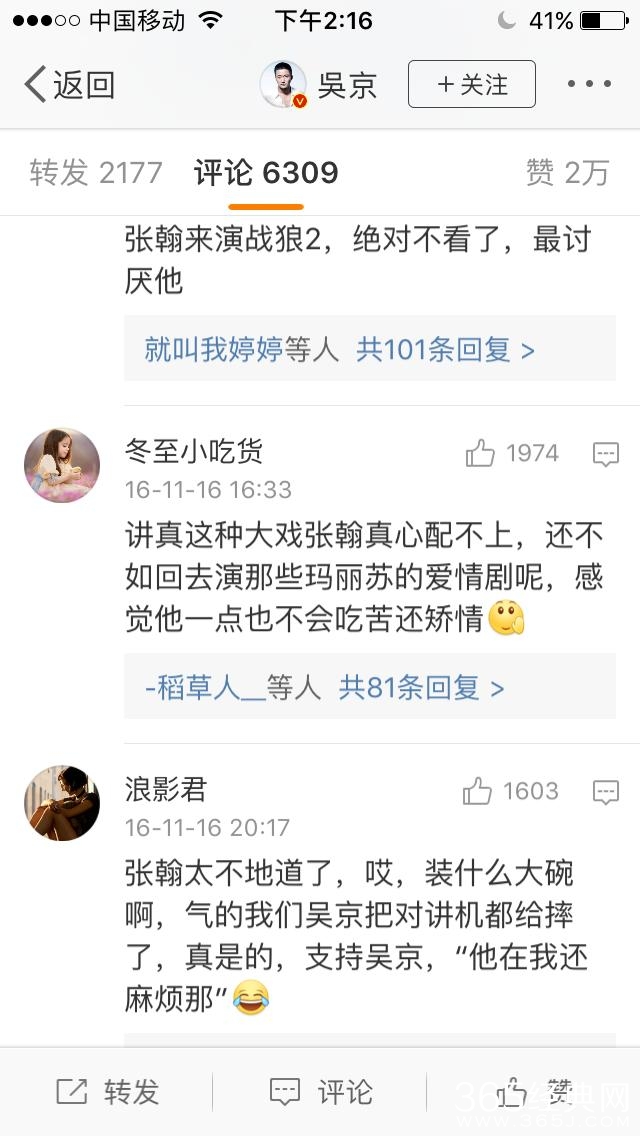
Task: Go back using 返回 button
Action: (x=70, y=85)
